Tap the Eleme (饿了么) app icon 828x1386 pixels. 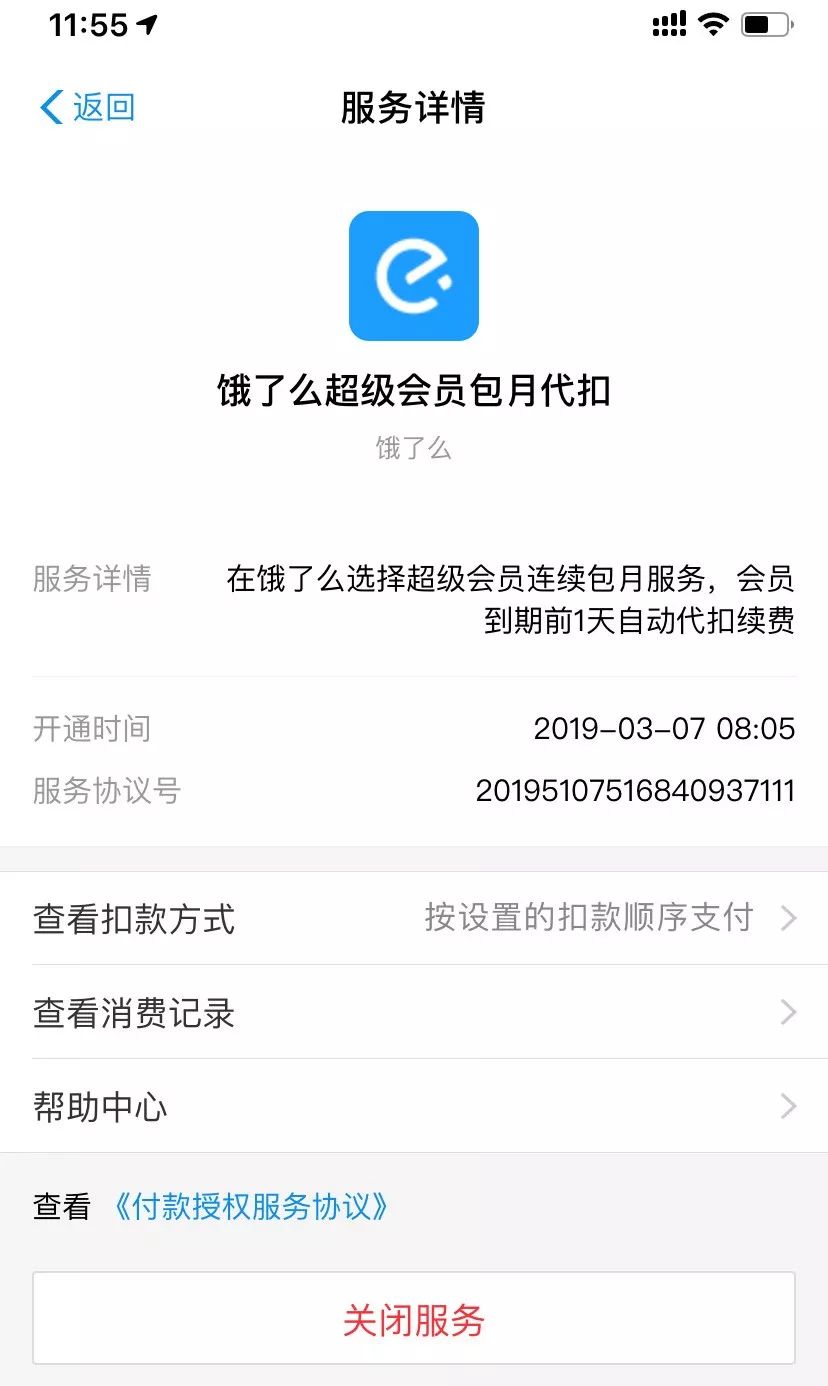click(x=414, y=276)
